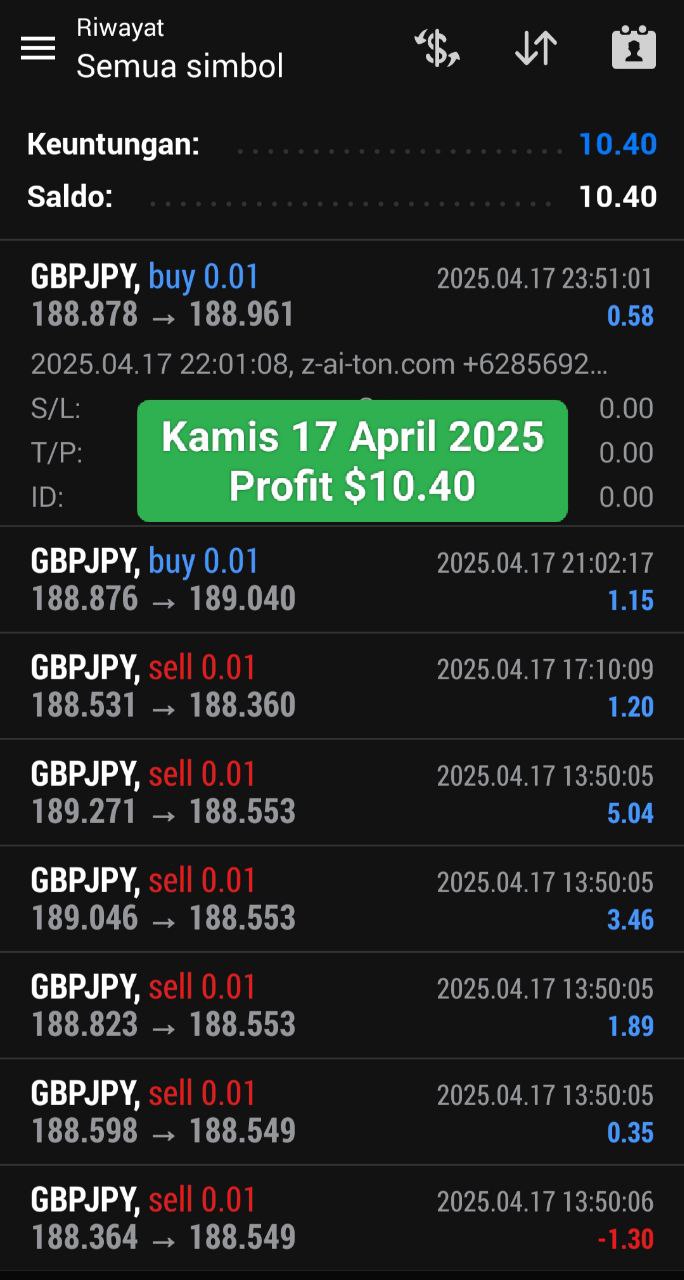Collapse the expanded buy trade opened at 188.878
This screenshot has height=1280, width=684.
(x=342, y=296)
